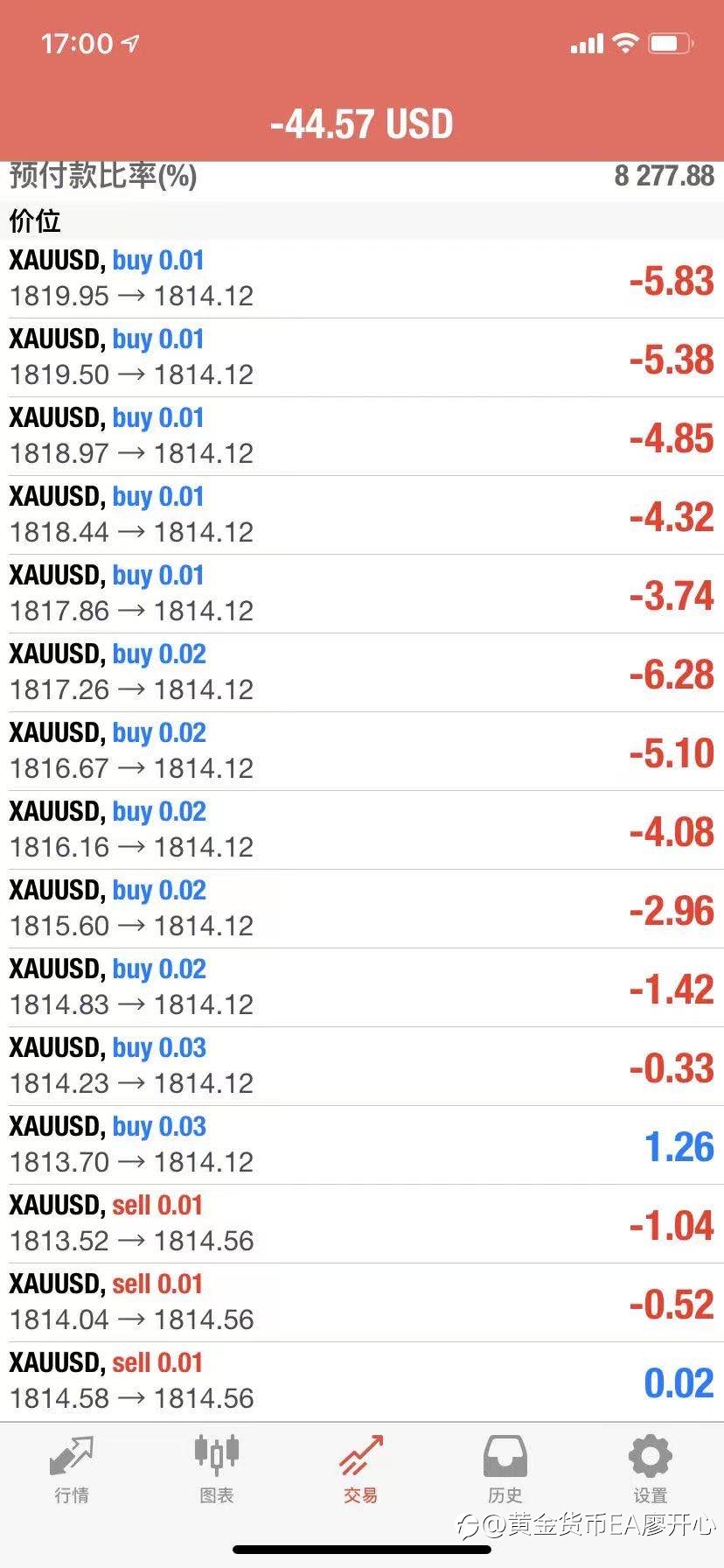Viewport: 724px width, 1568px height.
Task: Open the buy 0.03 position at 1814.23
Action: pos(362,1067)
